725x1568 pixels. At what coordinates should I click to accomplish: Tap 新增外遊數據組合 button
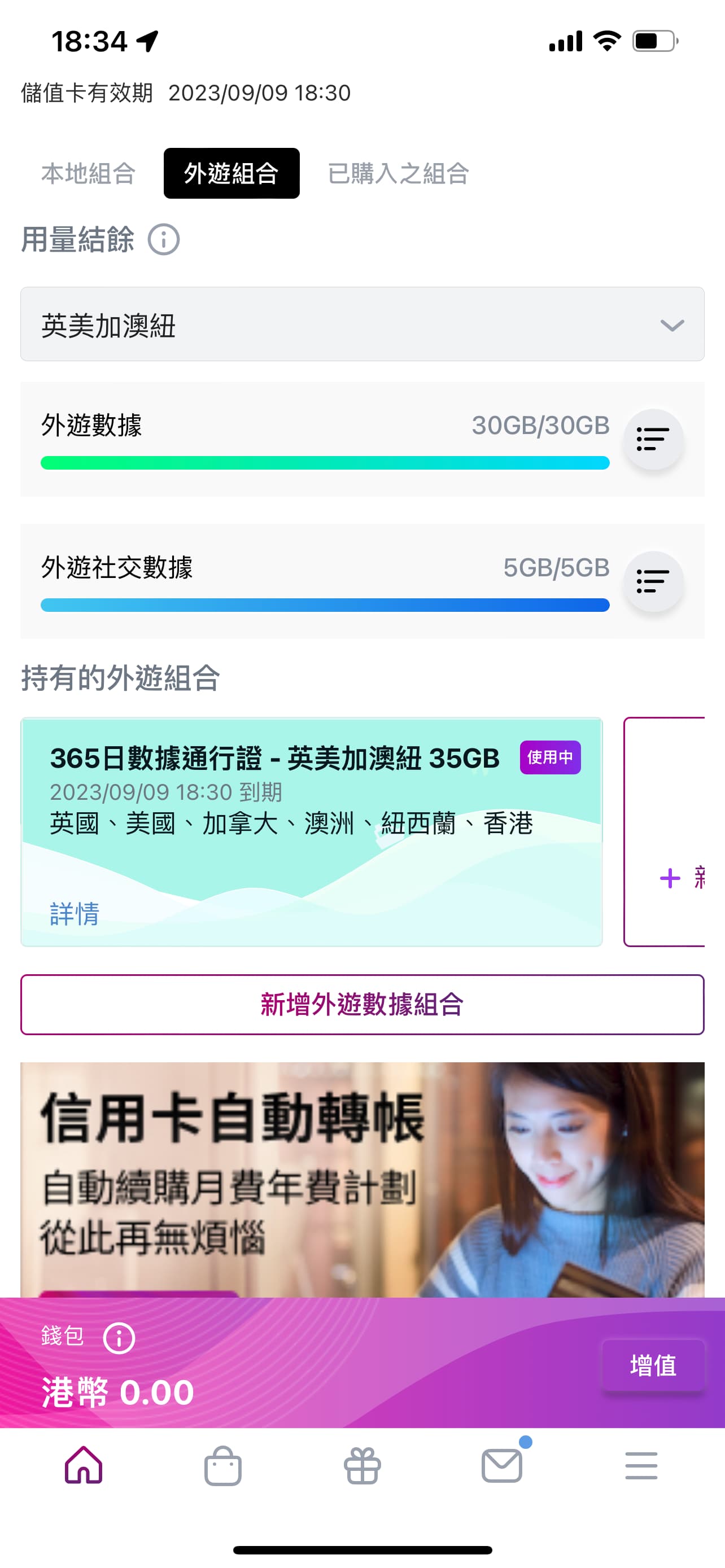(x=362, y=1004)
